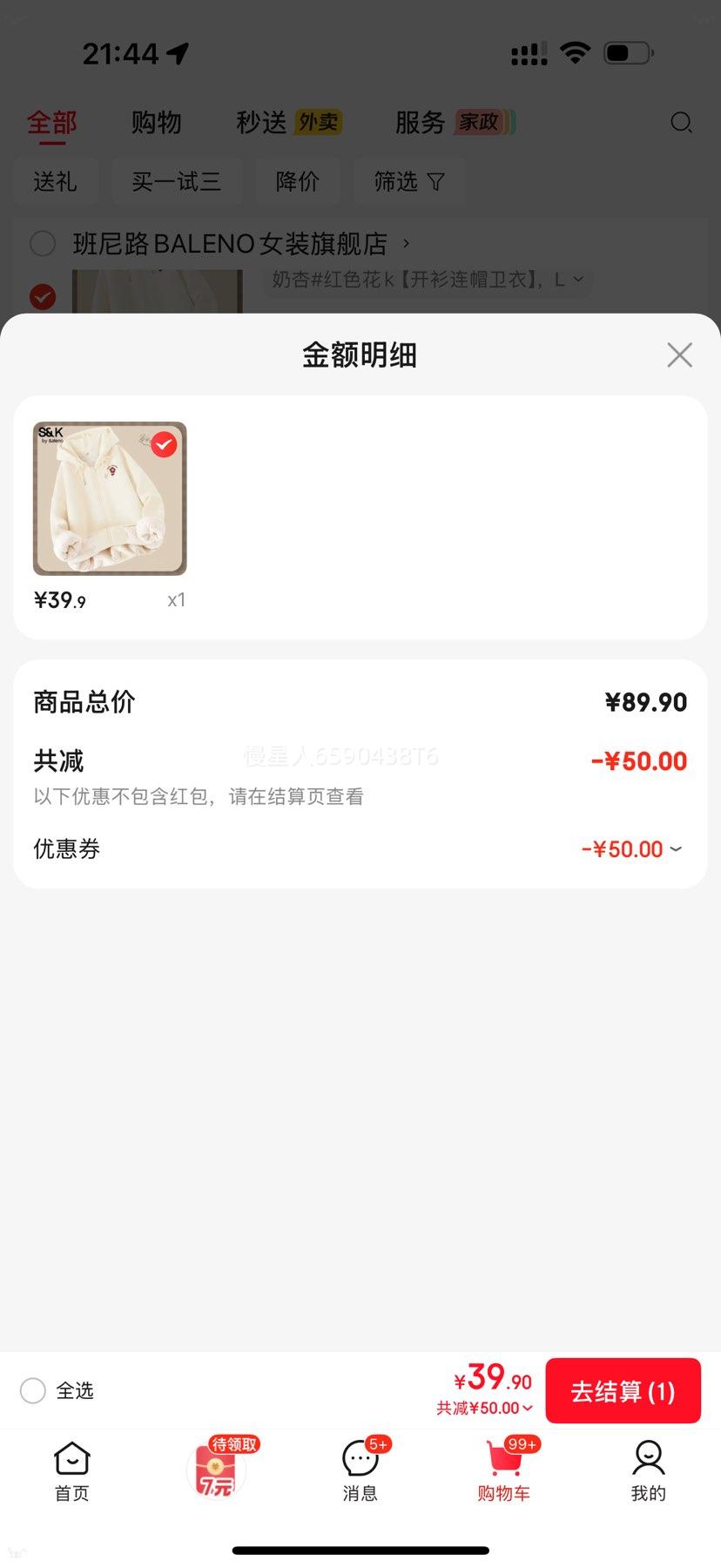Toggle the 全选 select-all checkbox
Screen dimensions: 721x1568
tap(32, 1391)
